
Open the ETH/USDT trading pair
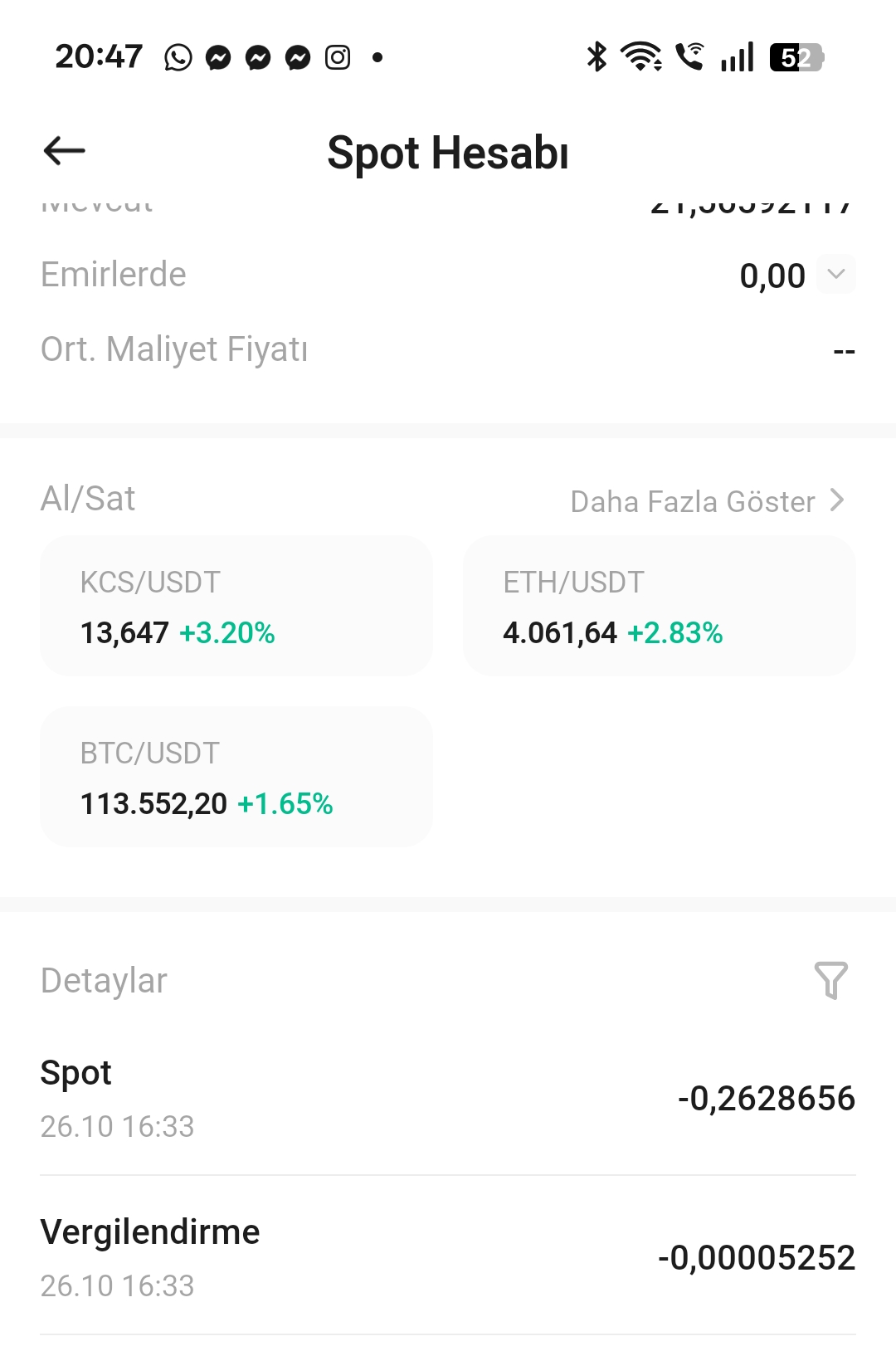click(660, 607)
